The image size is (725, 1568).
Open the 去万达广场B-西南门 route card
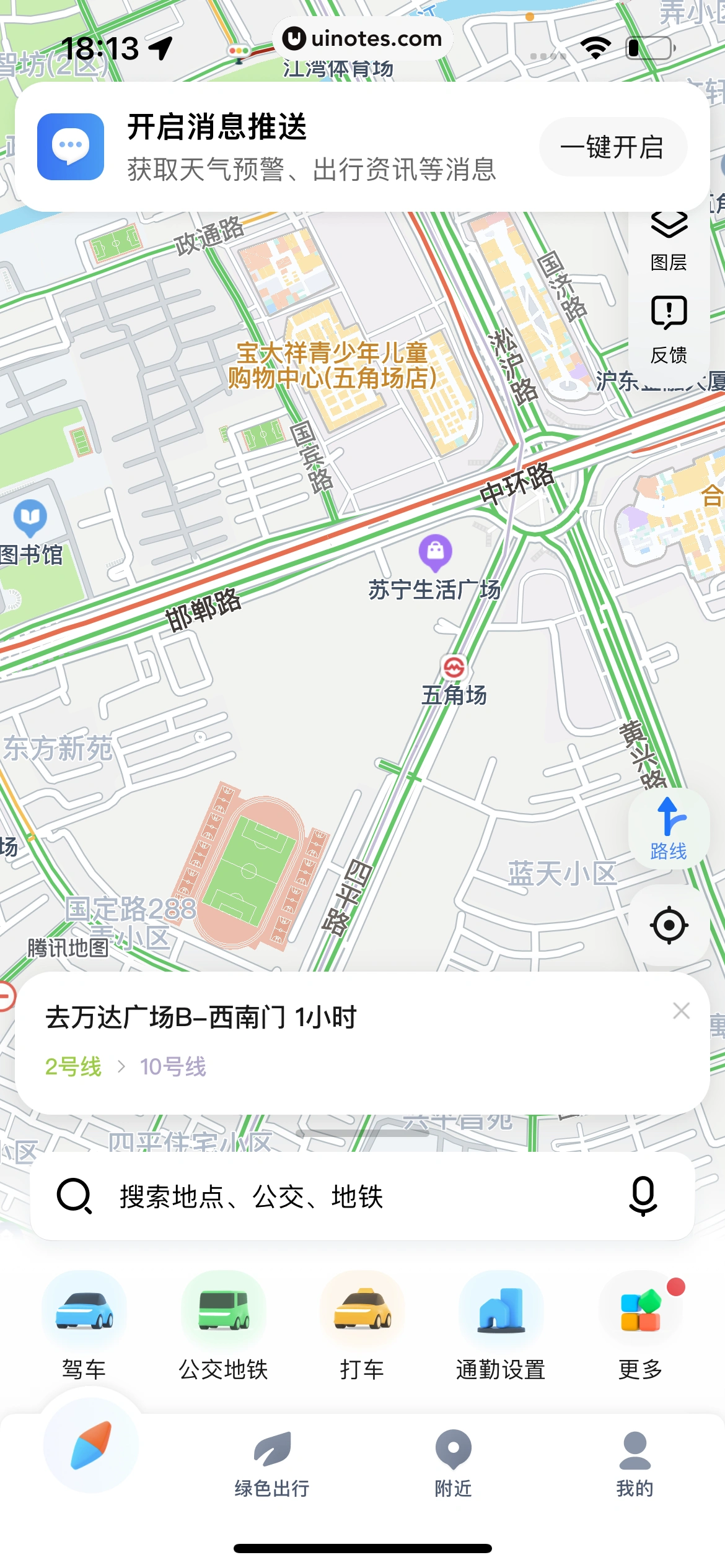pyautogui.click(x=310, y=1040)
